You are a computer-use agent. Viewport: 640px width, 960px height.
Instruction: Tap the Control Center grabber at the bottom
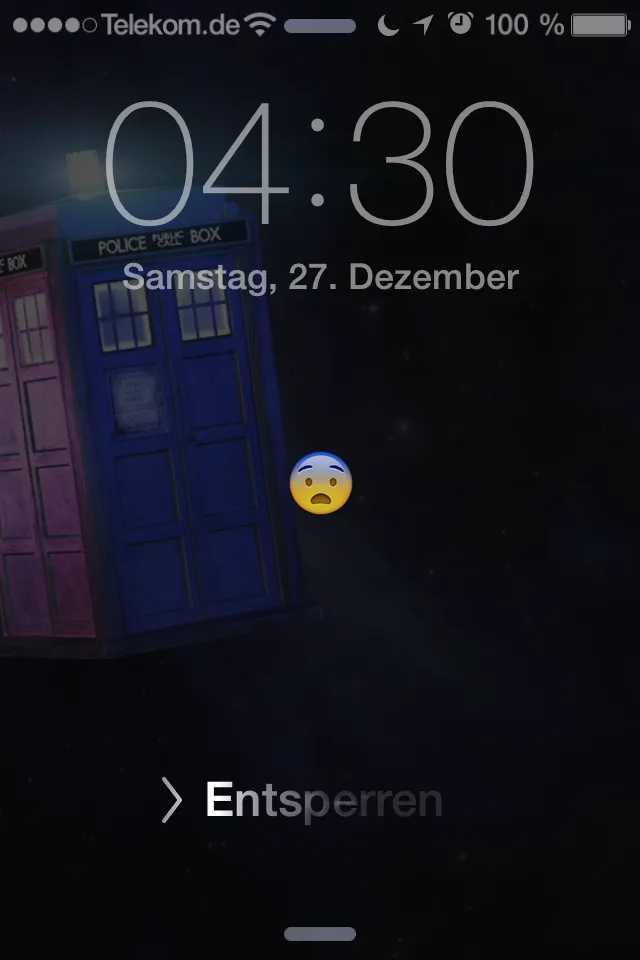click(x=320, y=934)
